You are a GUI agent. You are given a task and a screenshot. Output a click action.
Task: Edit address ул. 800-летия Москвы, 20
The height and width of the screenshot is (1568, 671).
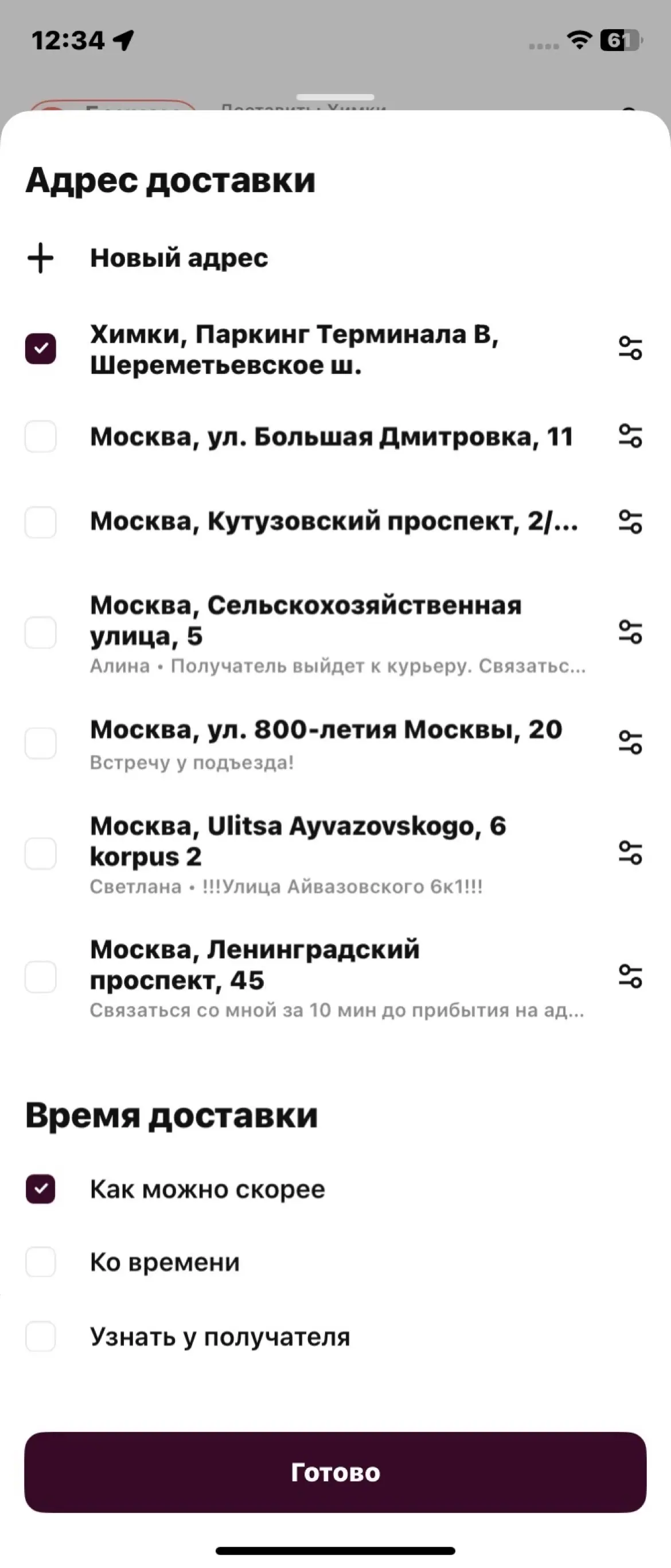click(x=630, y=743)
